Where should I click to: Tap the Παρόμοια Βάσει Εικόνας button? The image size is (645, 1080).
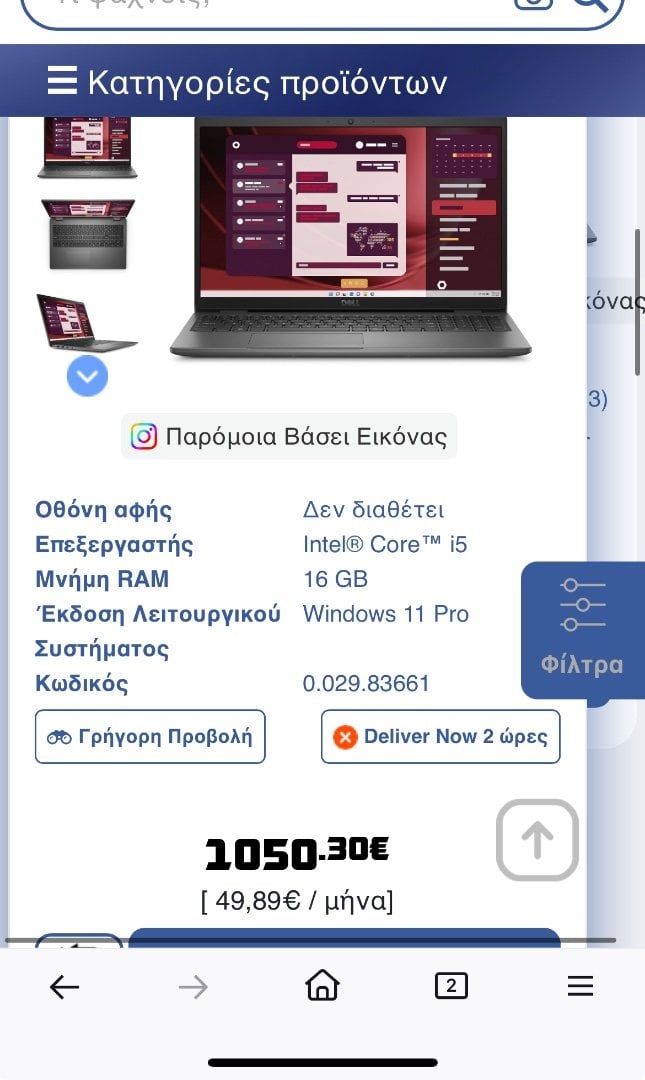tap(289, 436)
